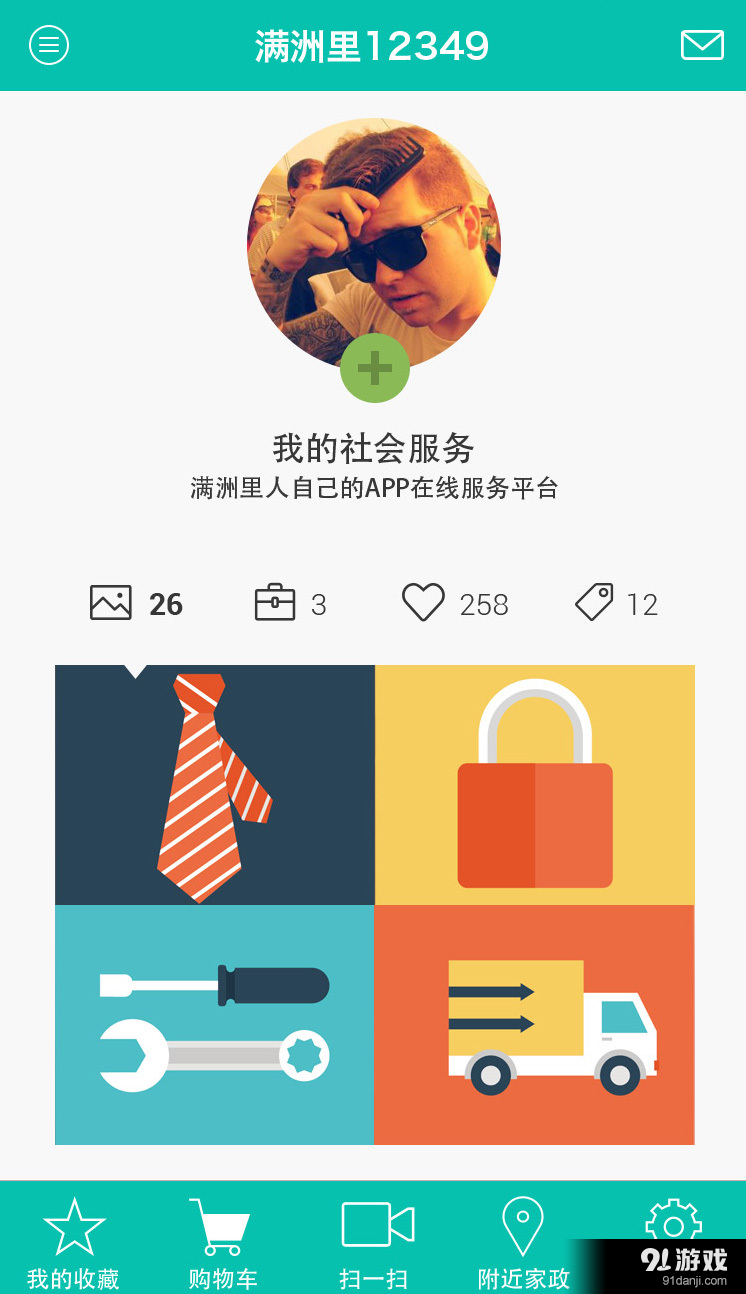Select the 扫一扫 camera scan icon
746x1294 pixels.
coord(373,1222)
